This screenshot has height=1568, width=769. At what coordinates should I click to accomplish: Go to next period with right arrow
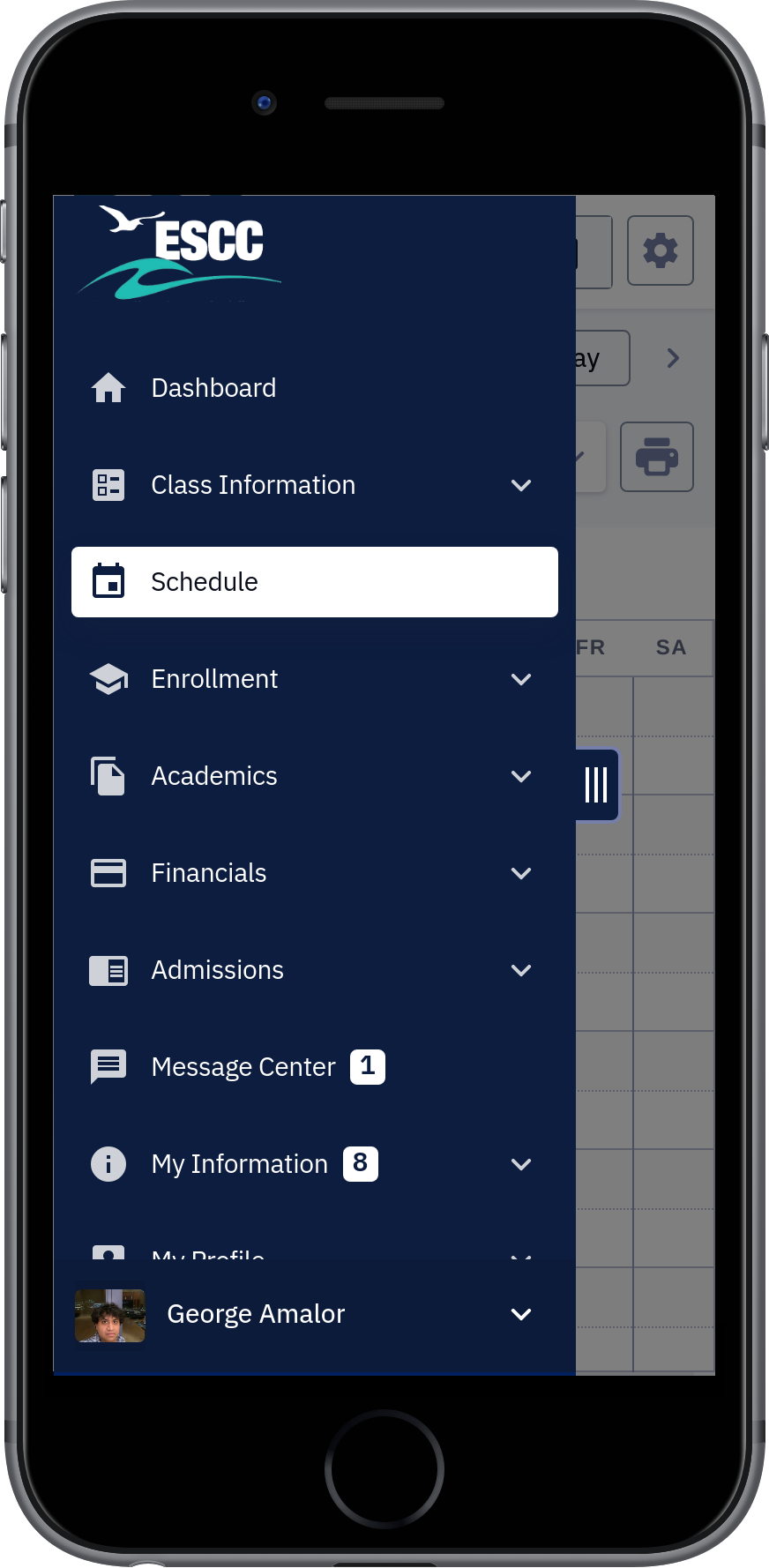click(674, 358)
